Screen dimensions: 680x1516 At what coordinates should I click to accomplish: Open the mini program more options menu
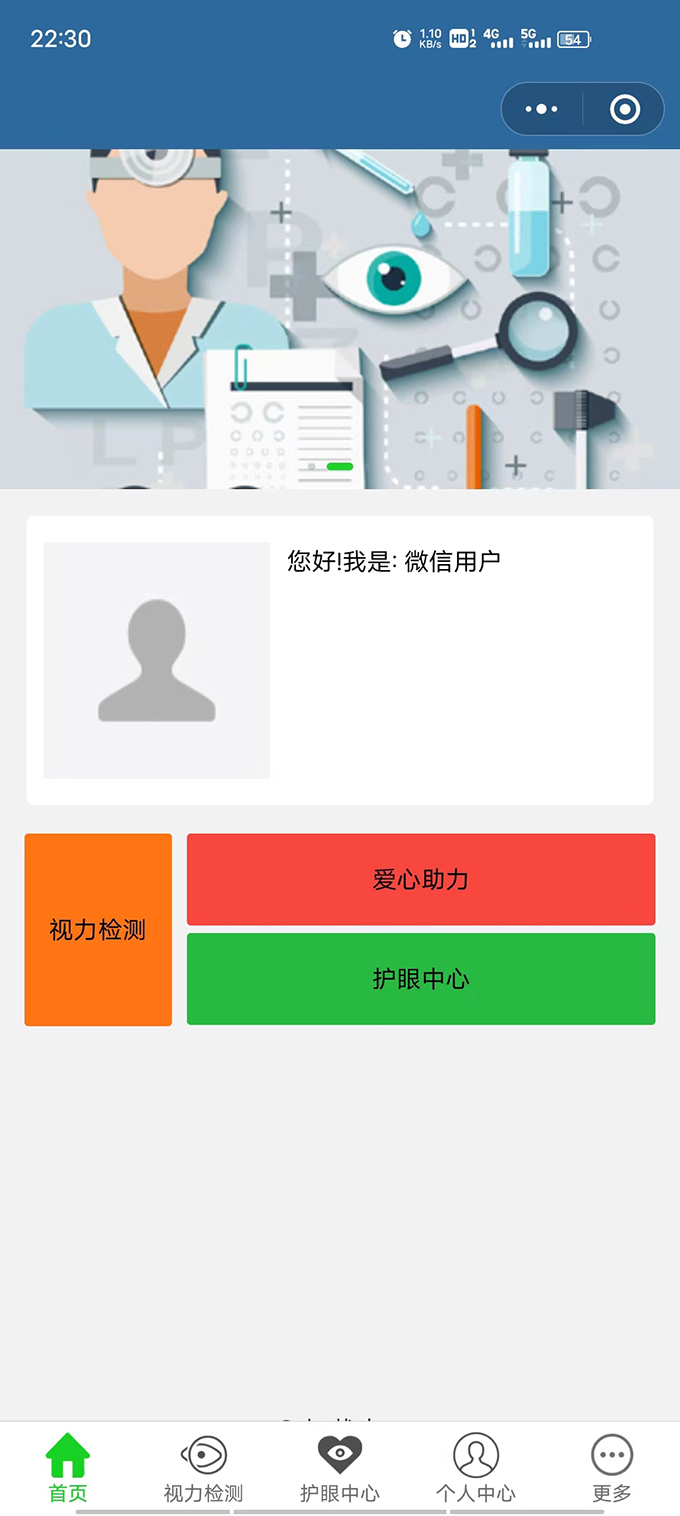click(x=541, y=109)
